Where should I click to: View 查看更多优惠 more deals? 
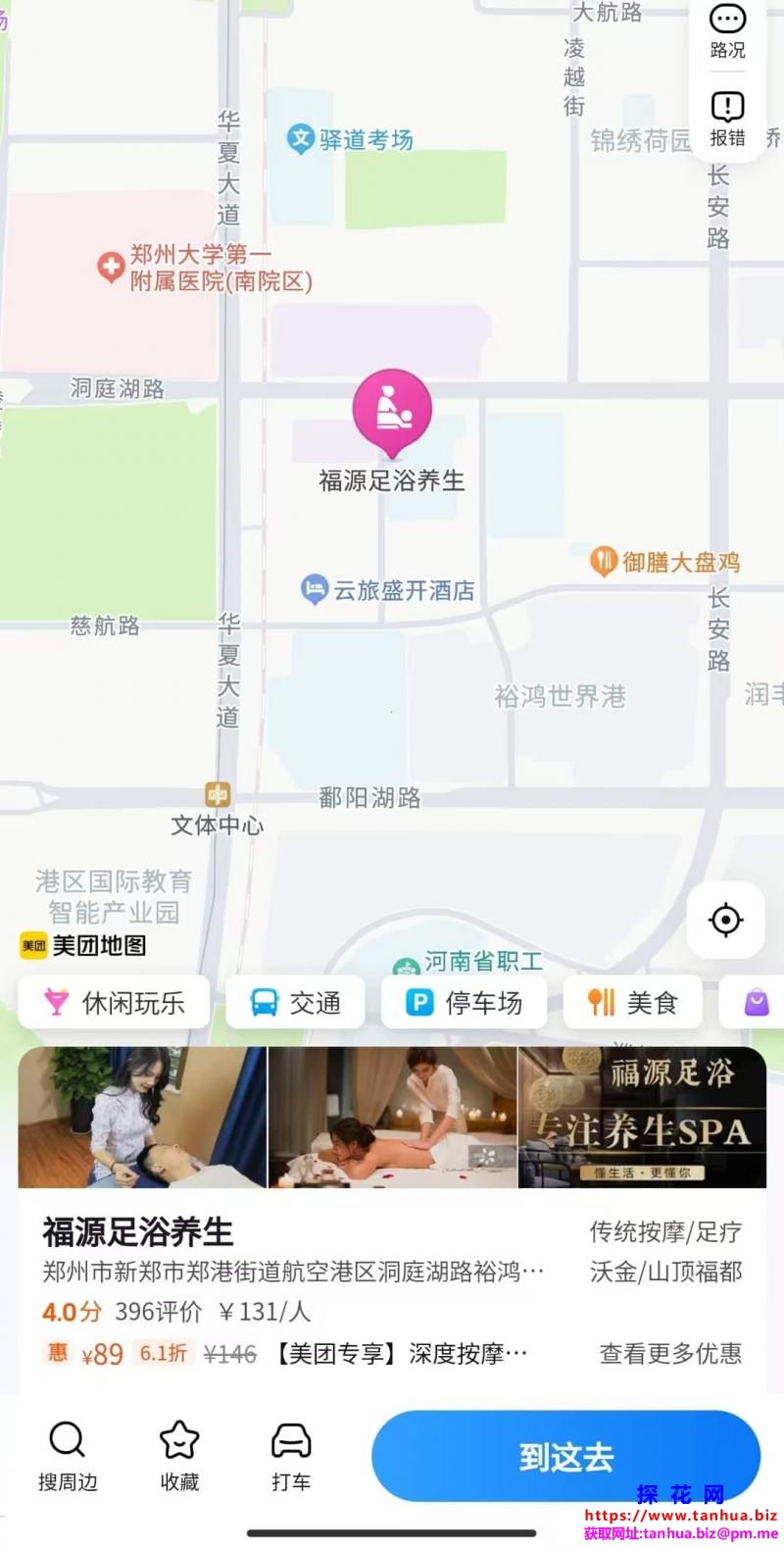[x=670, y=1354]
